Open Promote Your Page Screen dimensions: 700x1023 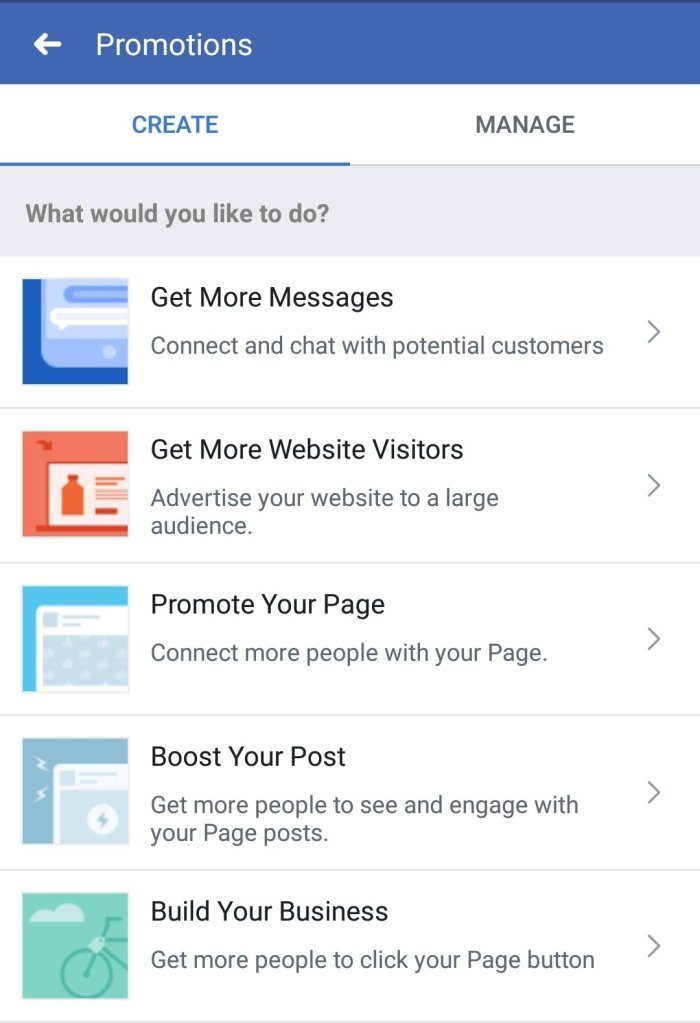(x=350, y=639)
